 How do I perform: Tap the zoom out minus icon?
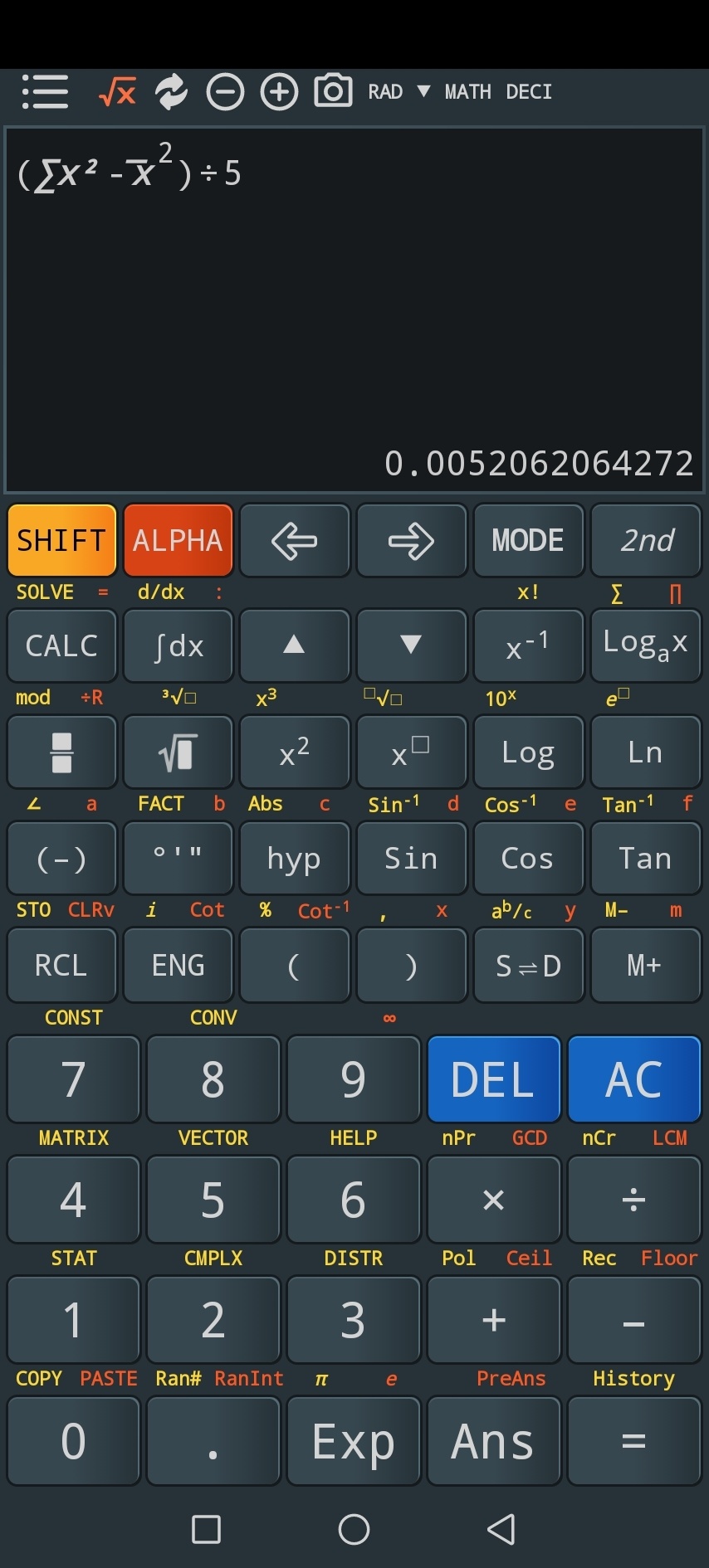coord(225,91)
